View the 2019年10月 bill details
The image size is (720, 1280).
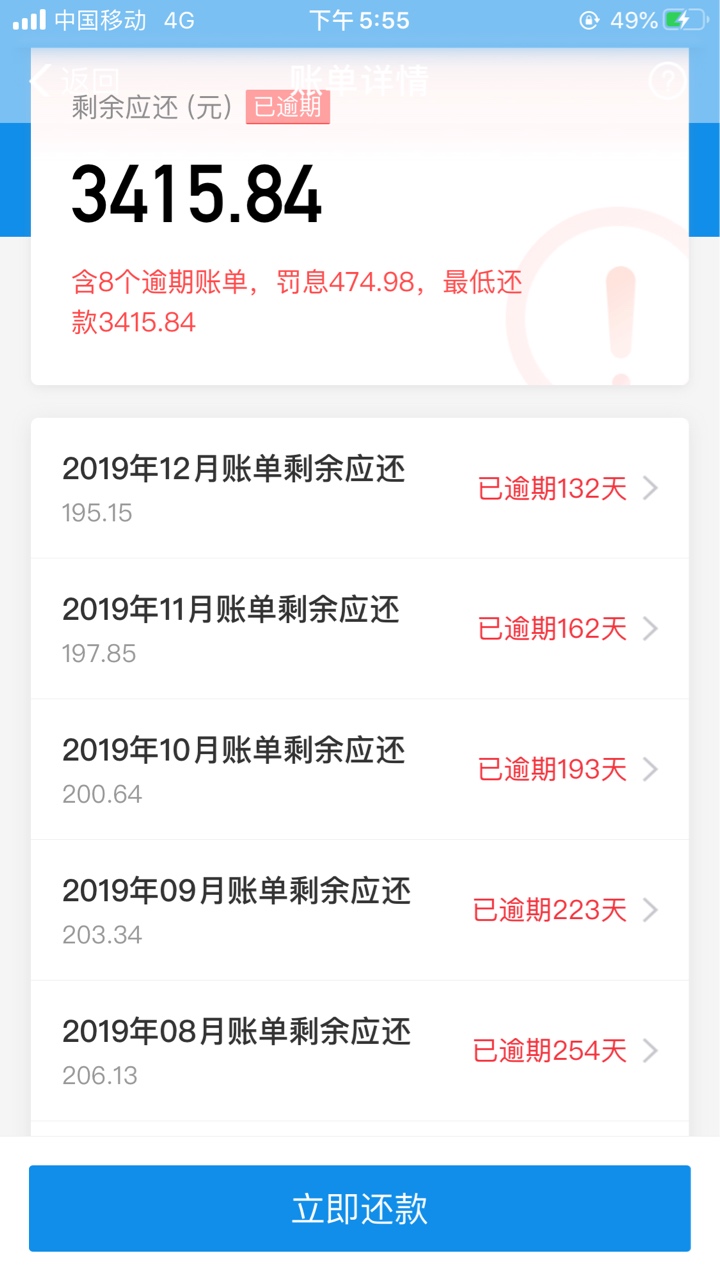point(360,770)
